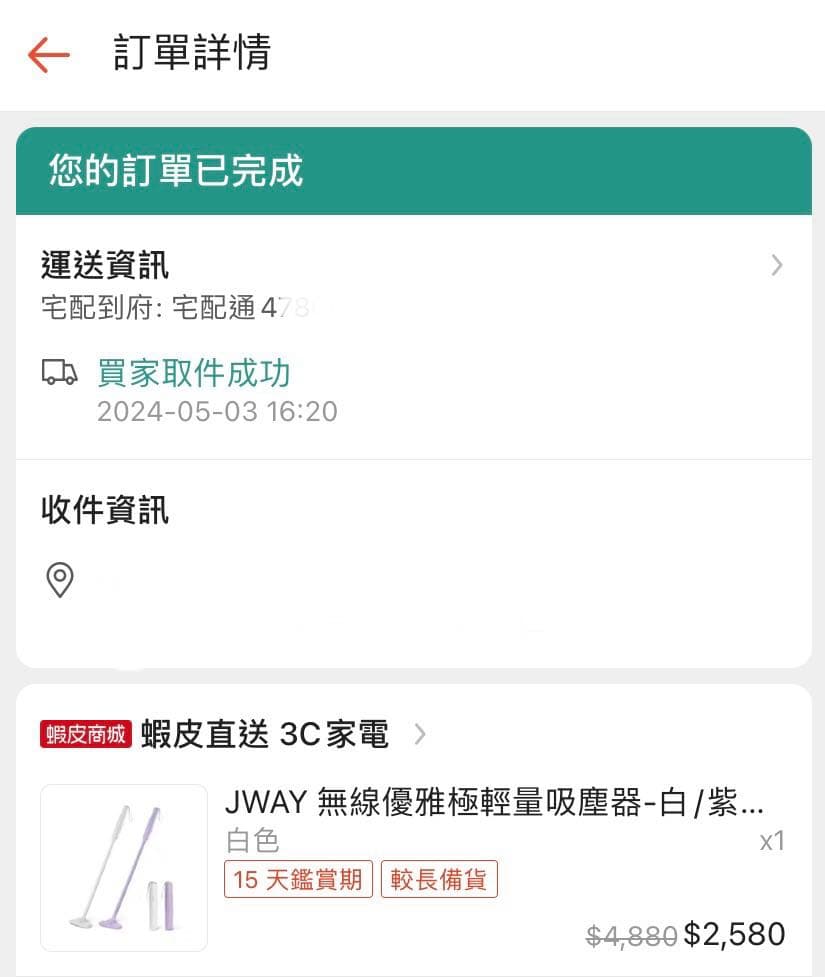Screen dimensions: 825x977
Task: Click the 15 天鑑賞期 tag
Action: [297, 879]
